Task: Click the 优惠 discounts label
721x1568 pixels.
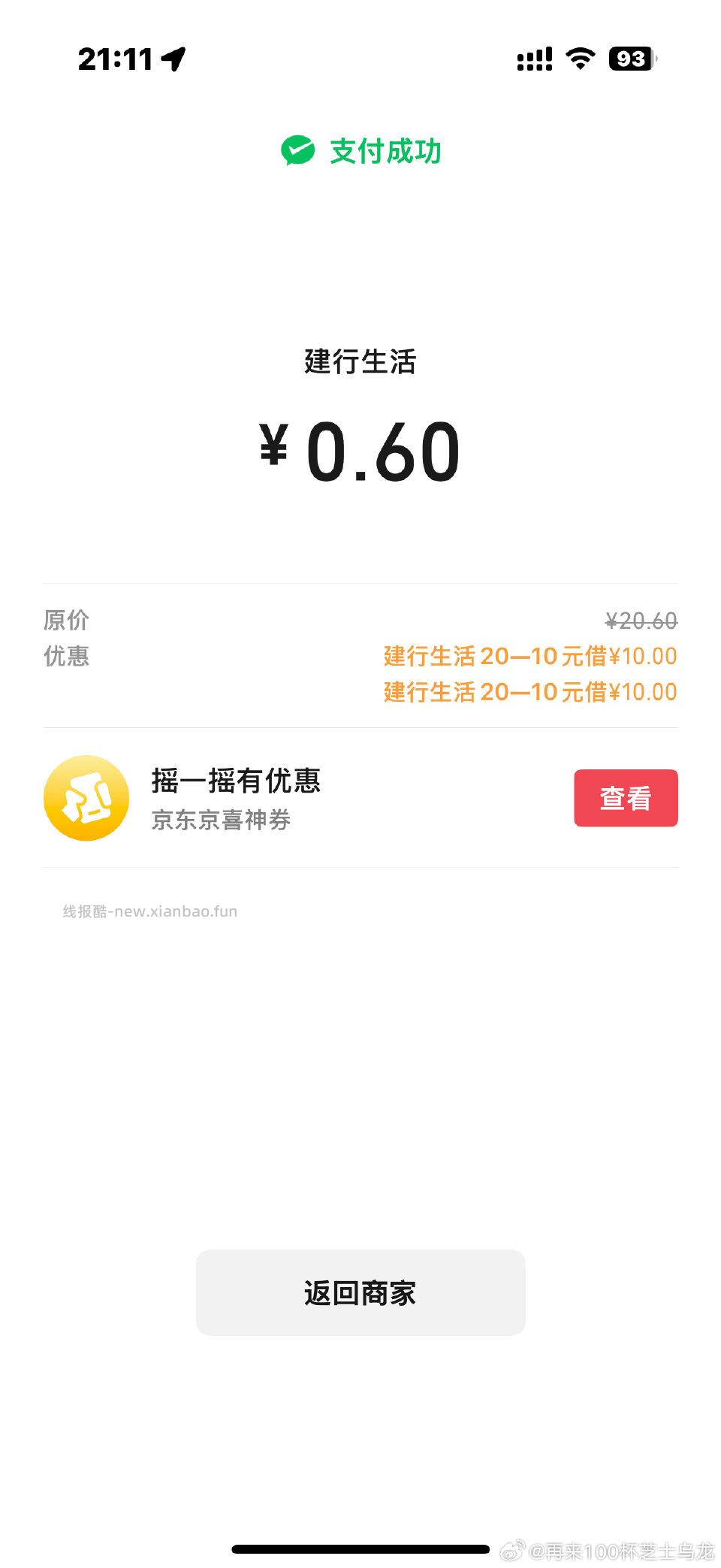Action: pyautogui.click(x=66, y=657)
